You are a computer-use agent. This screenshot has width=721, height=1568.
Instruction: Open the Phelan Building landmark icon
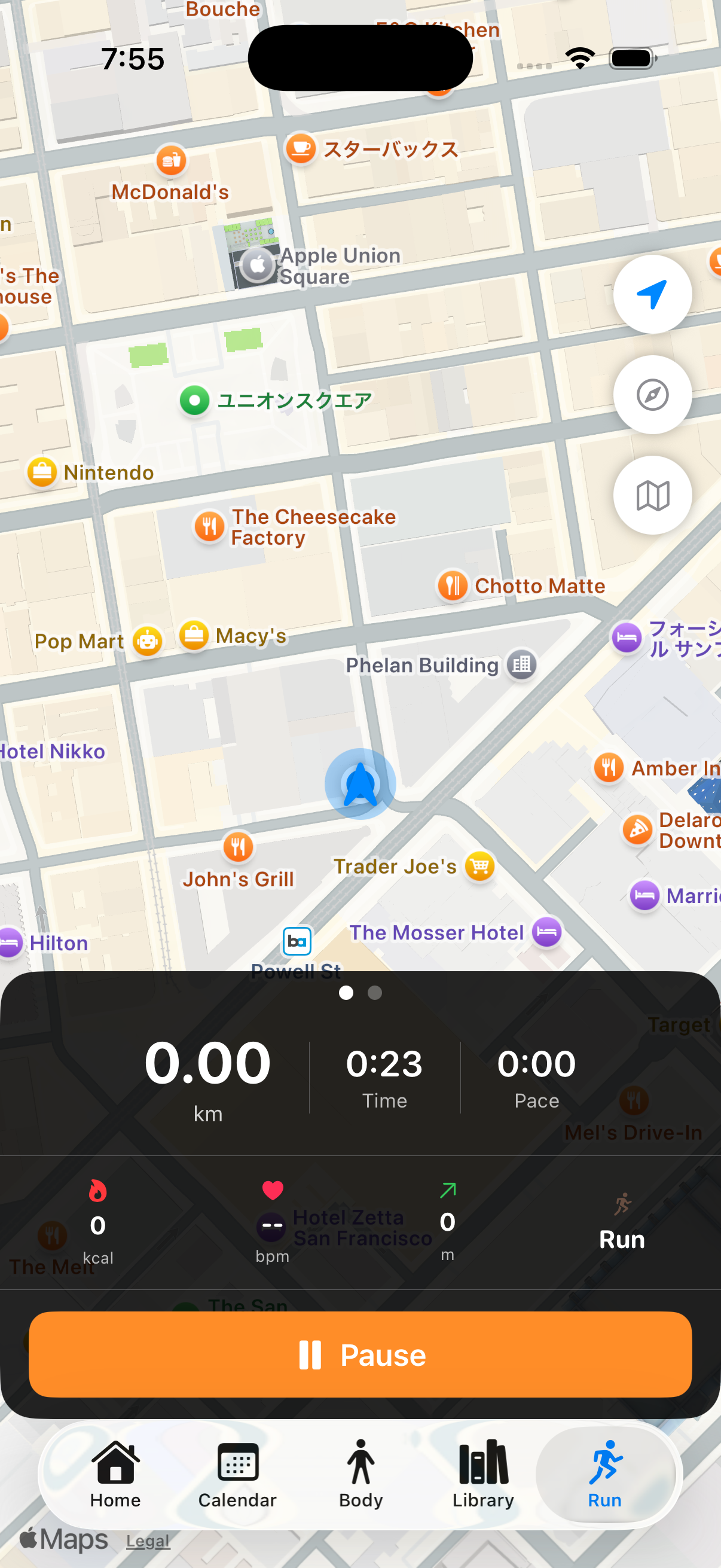click(521, 665)
